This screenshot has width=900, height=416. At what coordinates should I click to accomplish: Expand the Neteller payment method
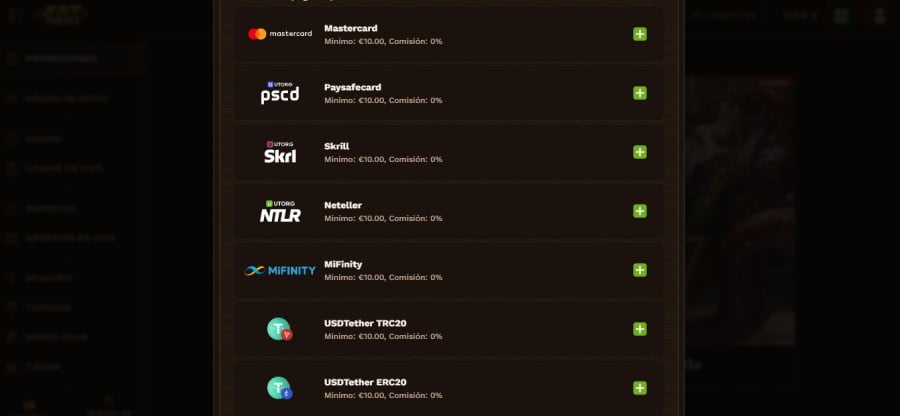point(640,211)
